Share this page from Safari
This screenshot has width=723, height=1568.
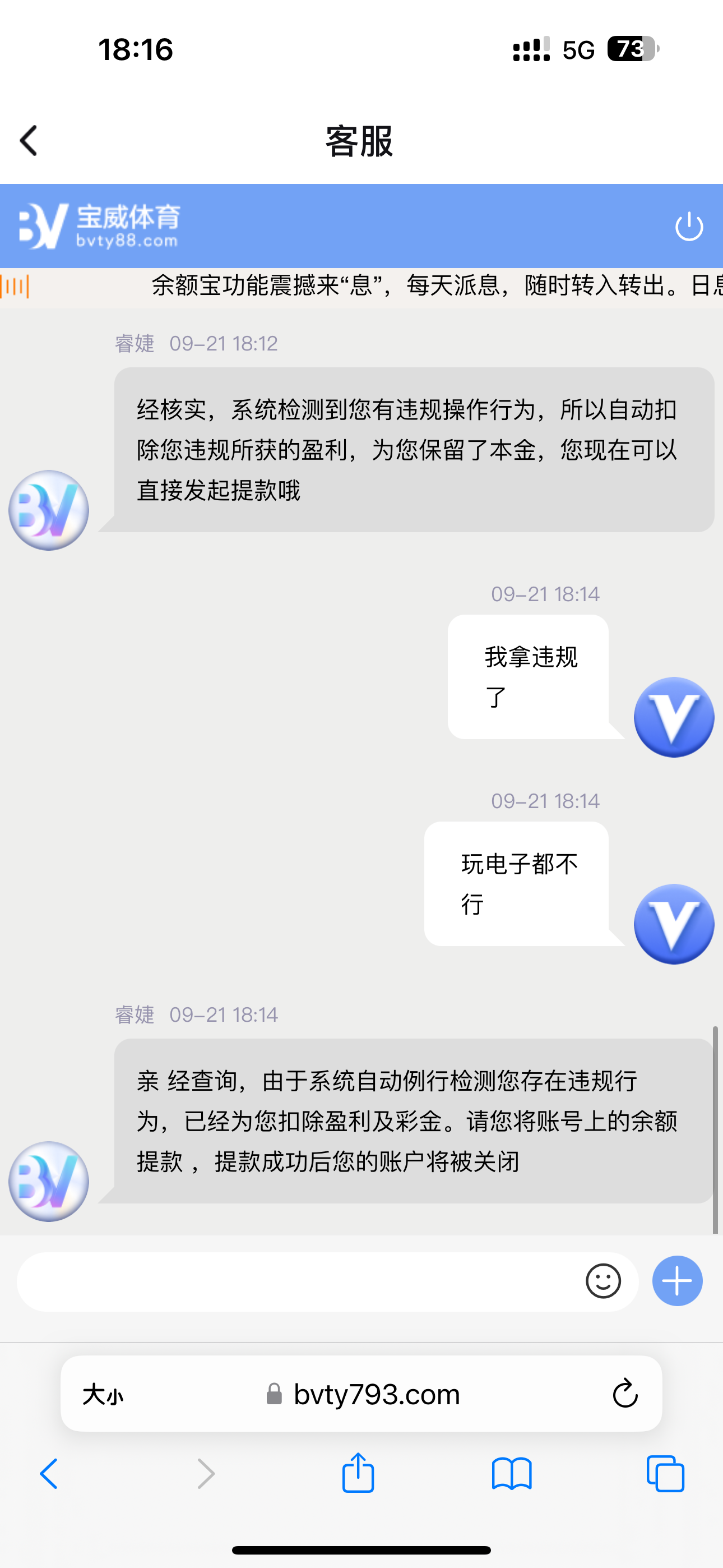(358, 1473)
